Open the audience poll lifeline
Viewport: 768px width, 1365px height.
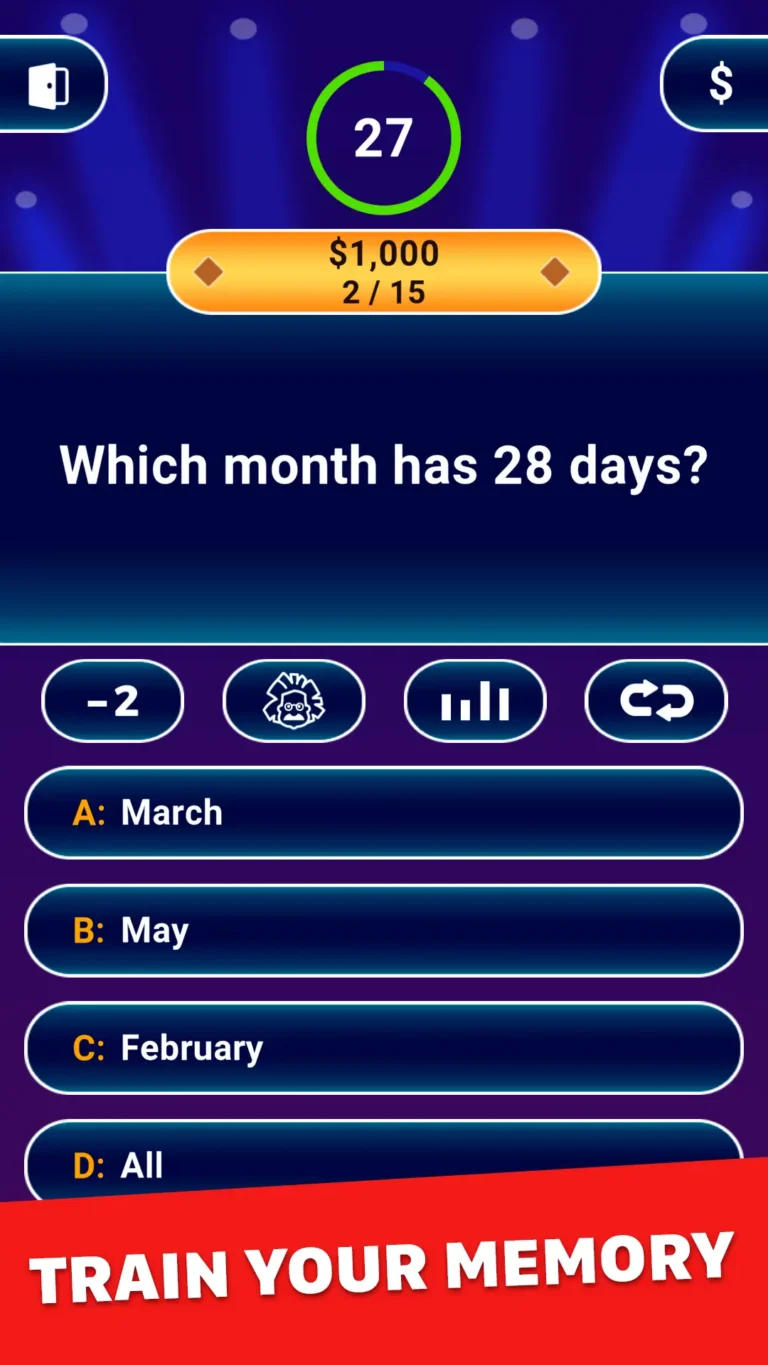tap(474, 701)
